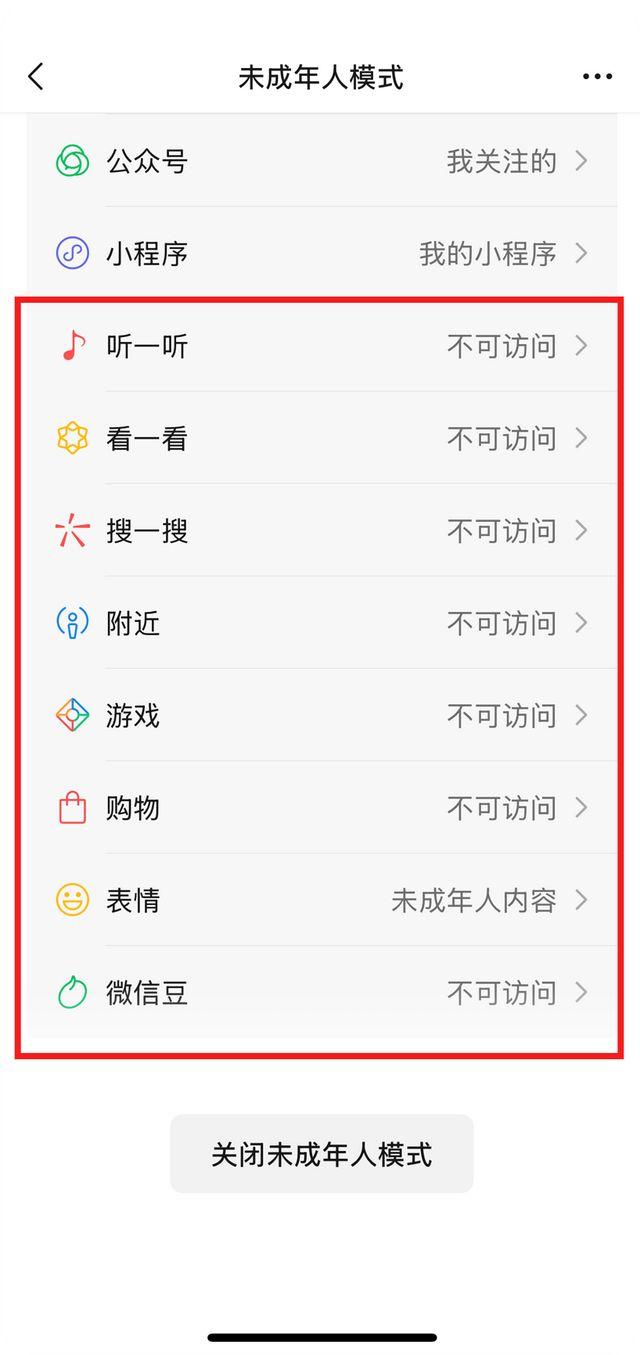Select the 购物 row
The height and width of the screenshot is (1355, 640).
(x=321, y=808)
